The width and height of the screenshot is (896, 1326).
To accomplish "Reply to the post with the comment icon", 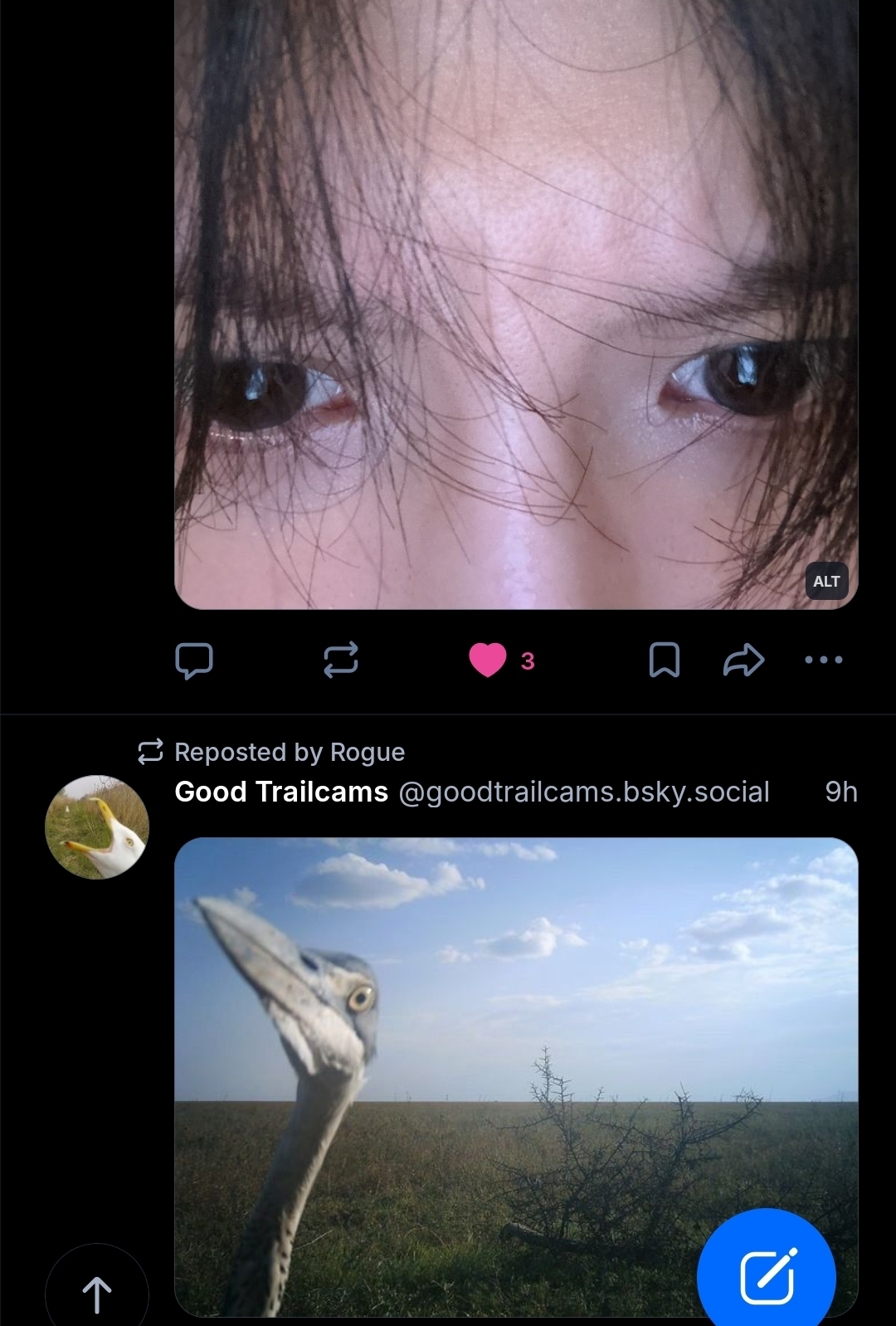I will 194,661.
